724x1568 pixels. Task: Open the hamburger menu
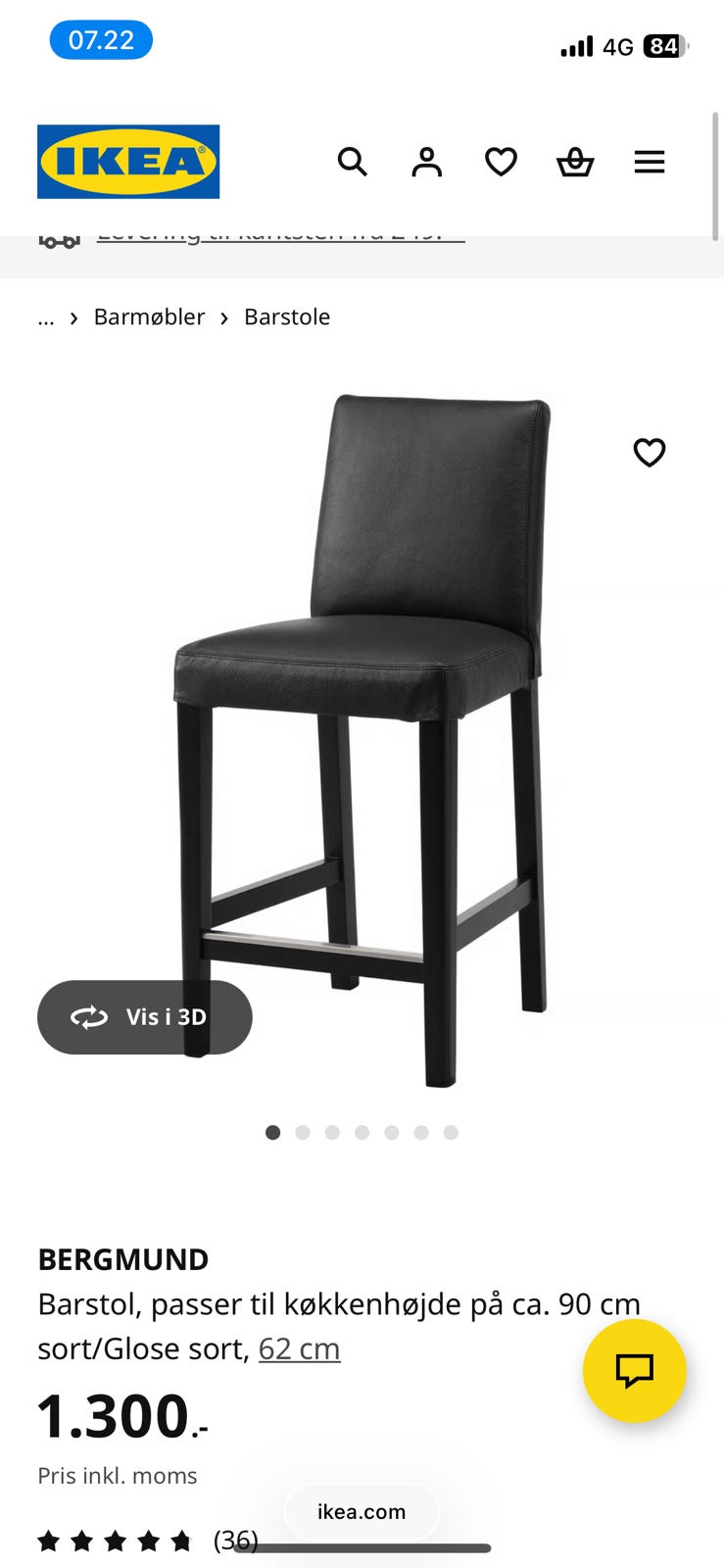point(650,162)
